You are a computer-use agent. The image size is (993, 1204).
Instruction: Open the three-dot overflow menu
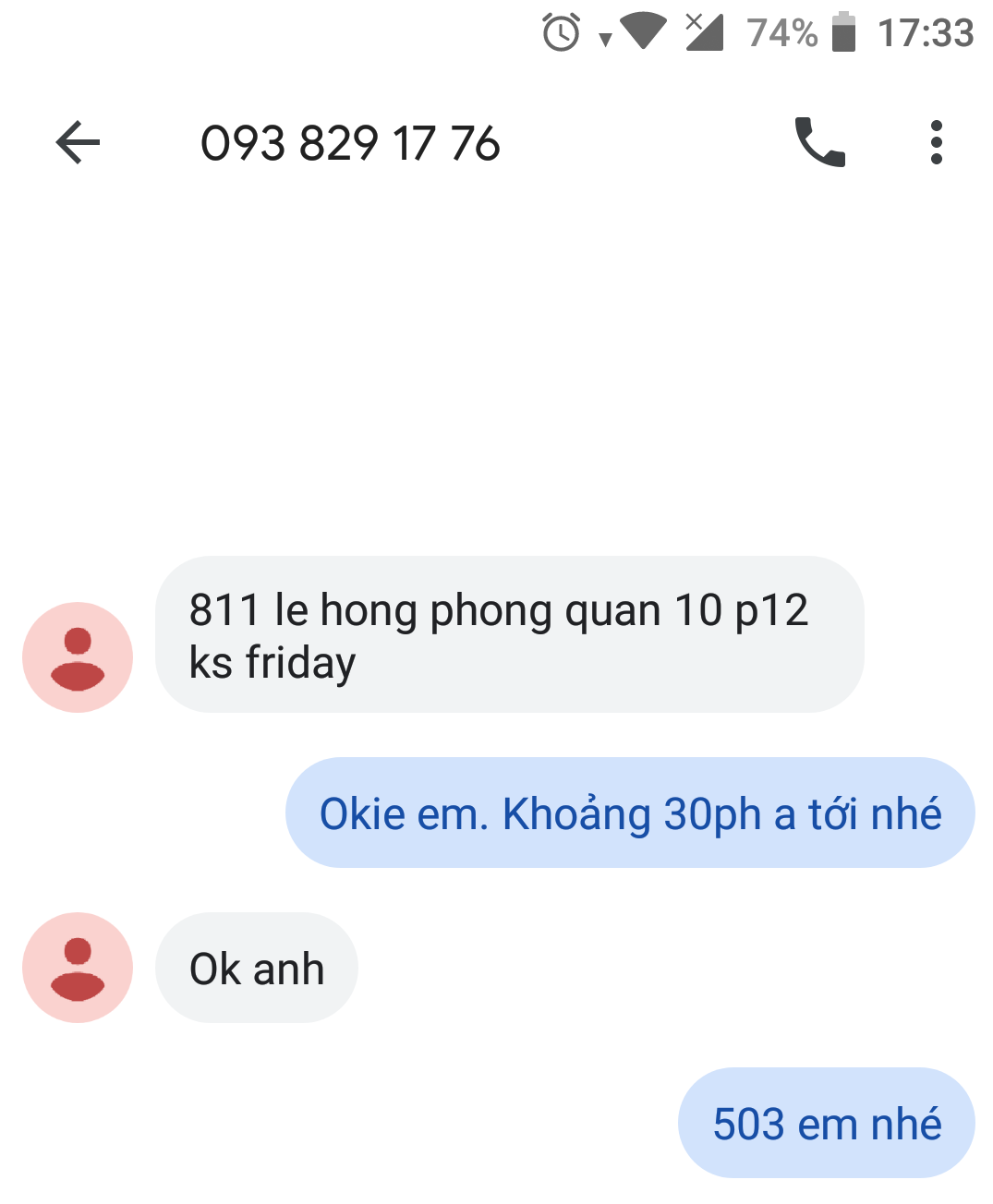(935, 143)
